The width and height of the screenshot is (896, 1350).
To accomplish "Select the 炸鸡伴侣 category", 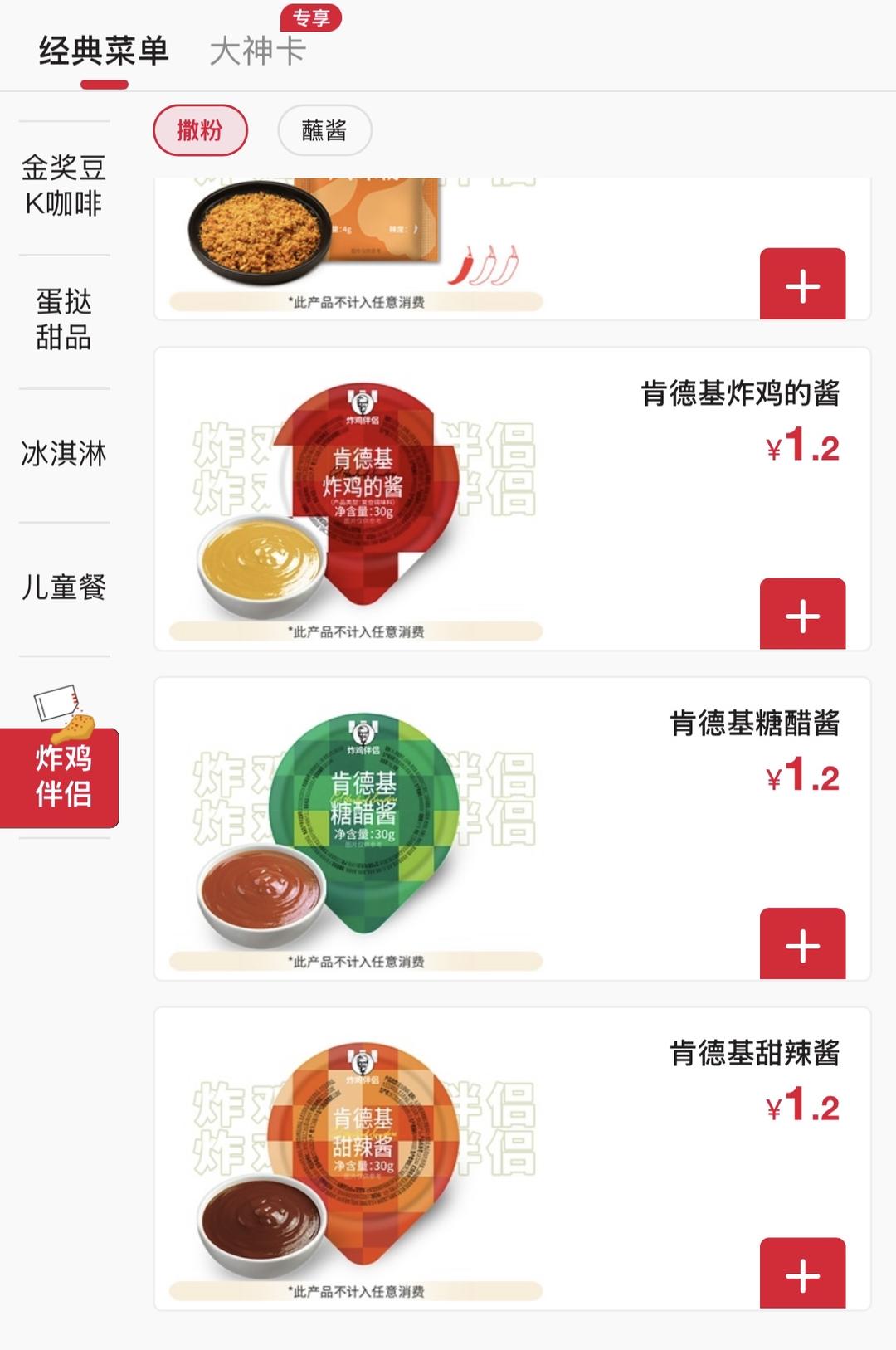I will click(x=62, y=775).
